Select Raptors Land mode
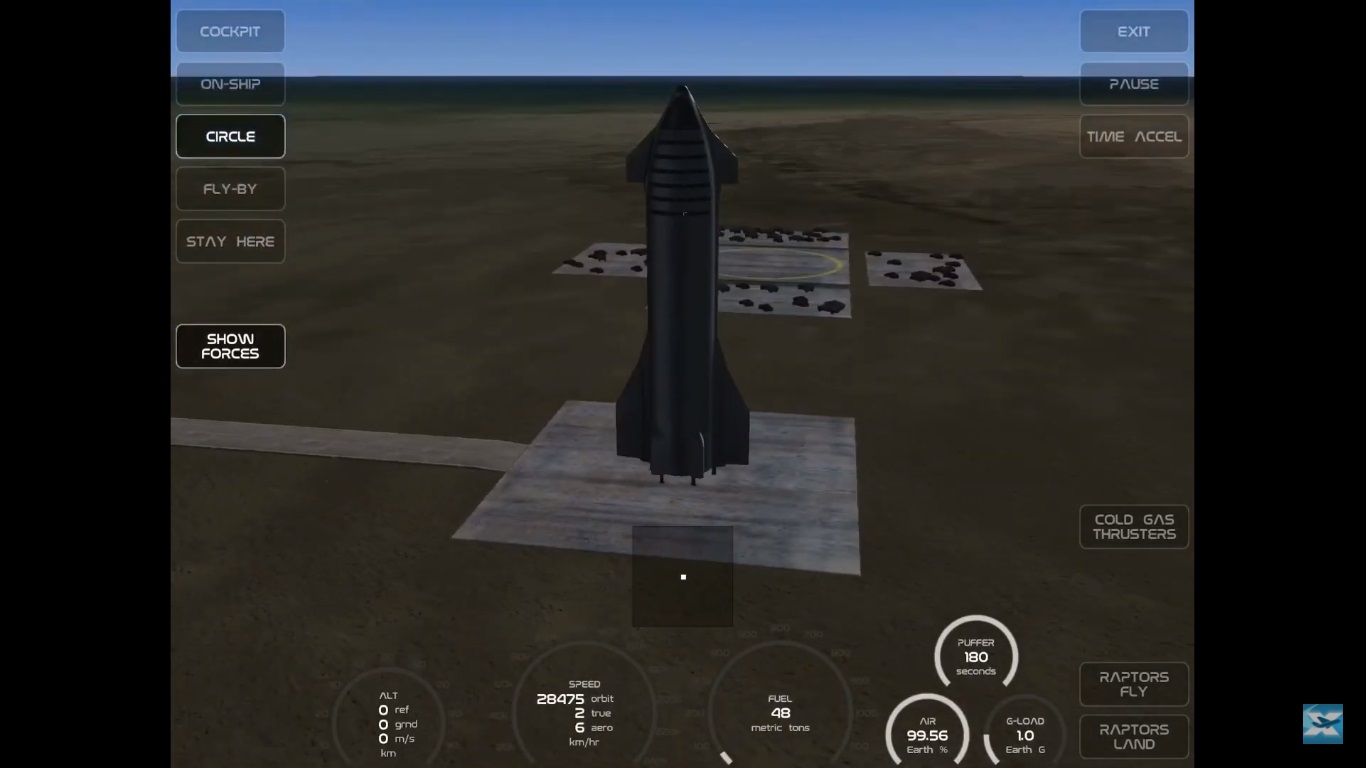1366x768 pixels. (x=1133, y=737)
